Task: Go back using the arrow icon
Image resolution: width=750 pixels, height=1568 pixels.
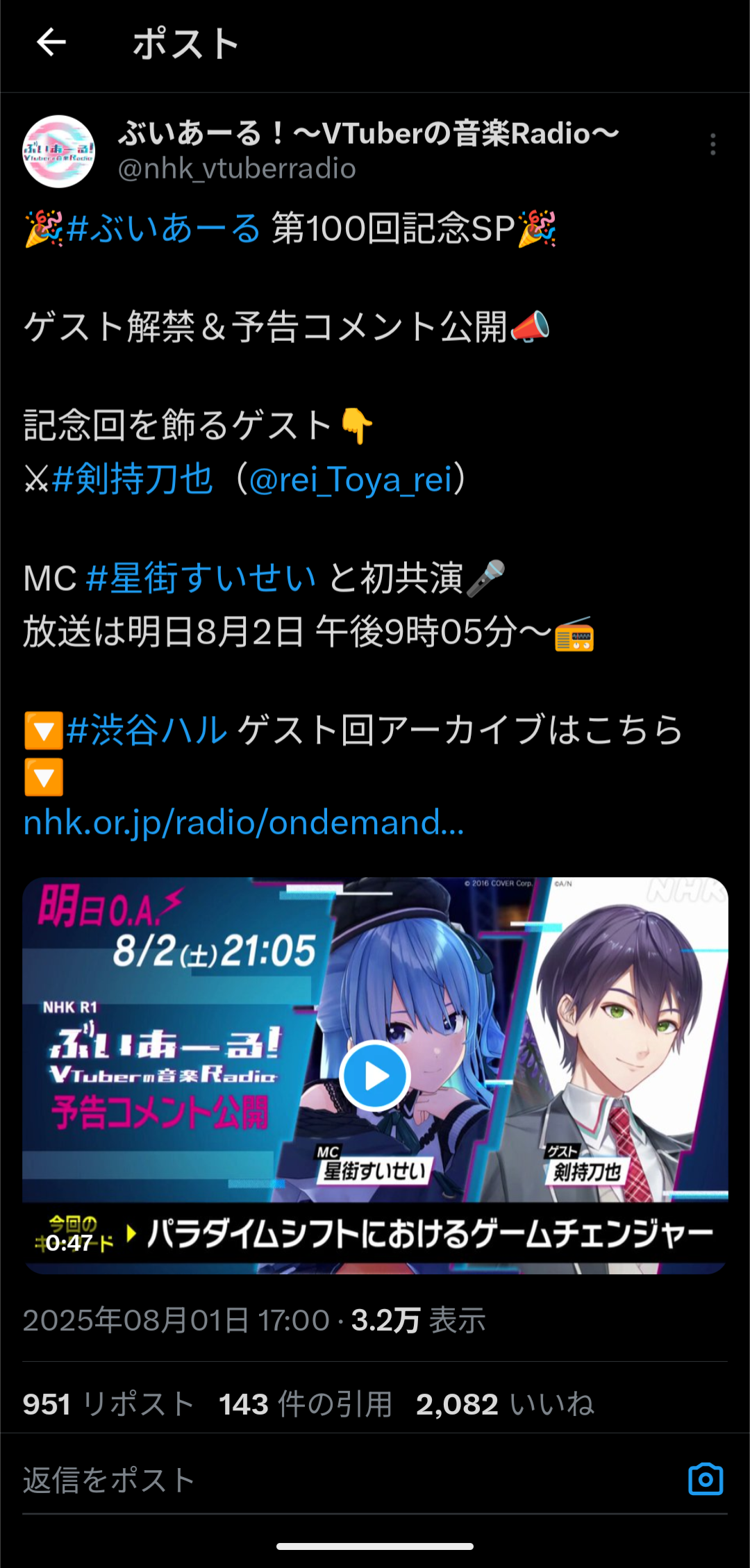Action: pyautogui.click(x=51, y=43)
